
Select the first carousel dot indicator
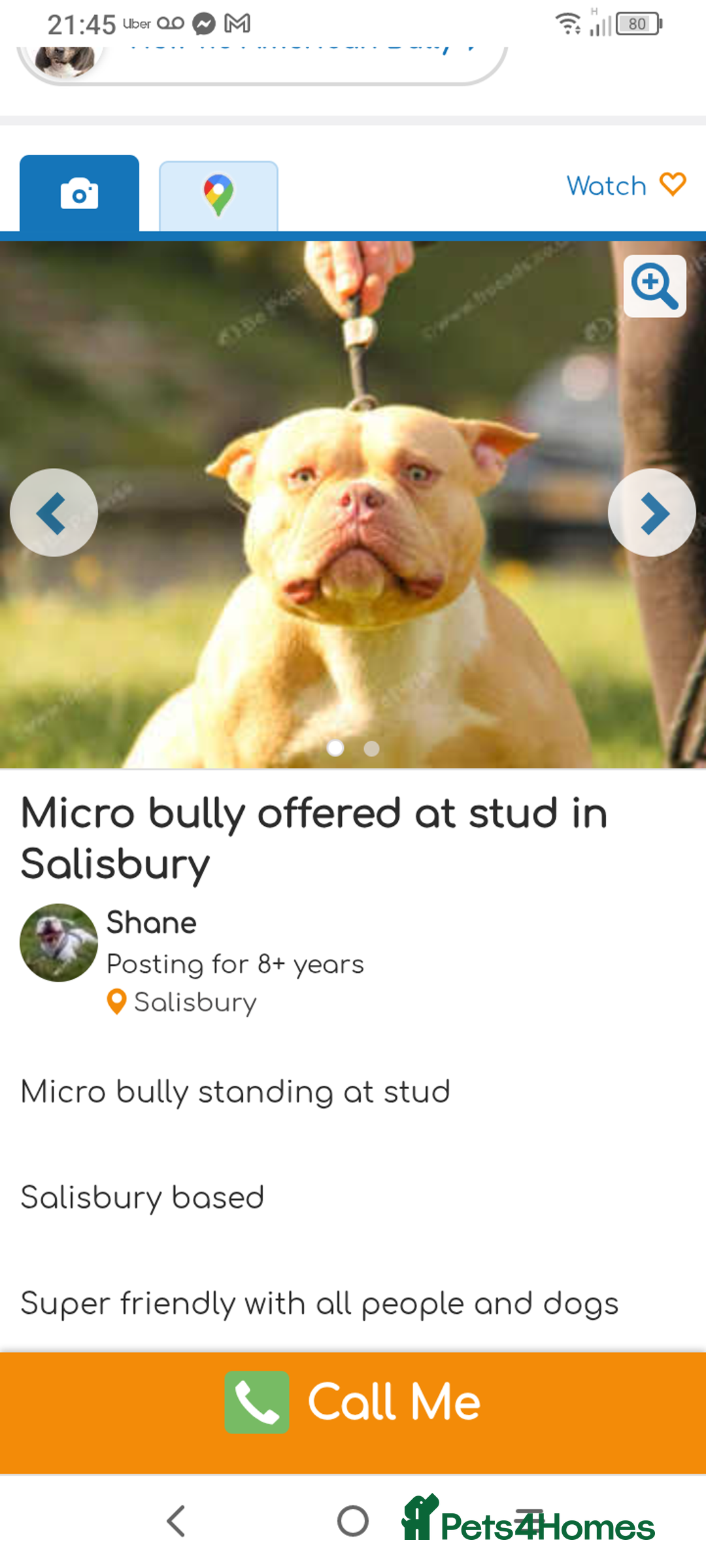pyautogui.click(x=336, y=749)
